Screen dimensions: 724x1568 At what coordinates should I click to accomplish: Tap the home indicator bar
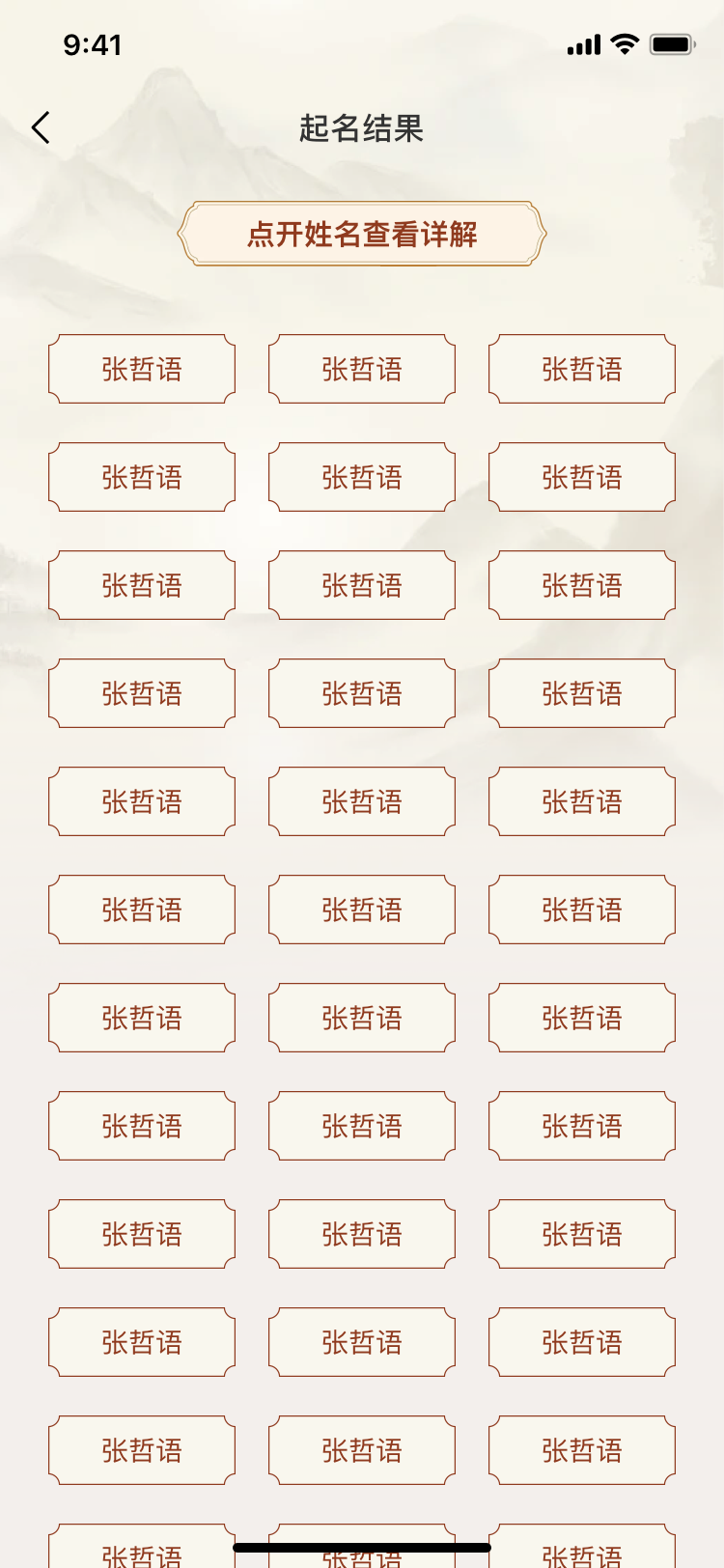[x=362, y=1542]
